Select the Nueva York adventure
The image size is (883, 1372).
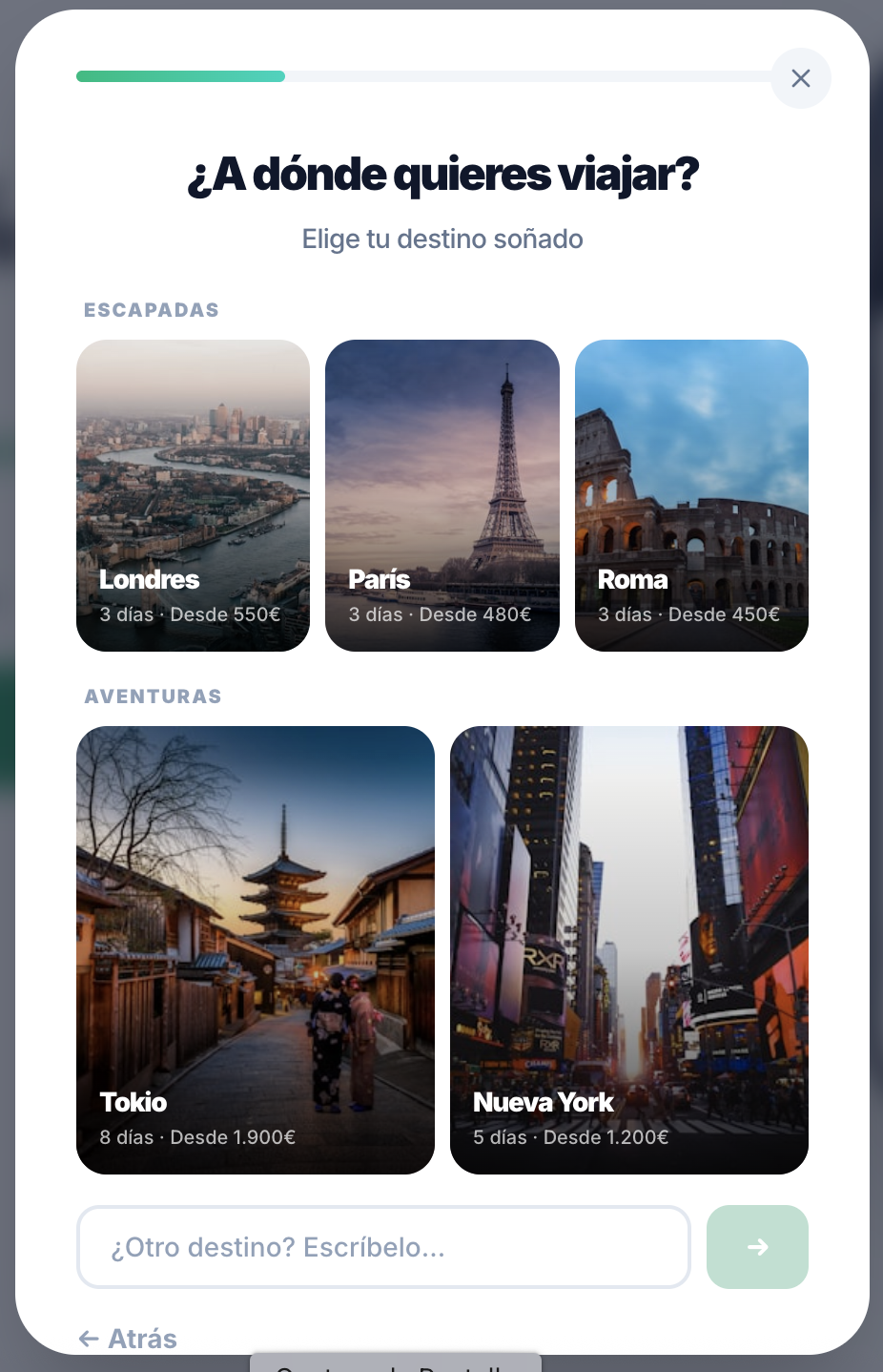coord(628,949)
